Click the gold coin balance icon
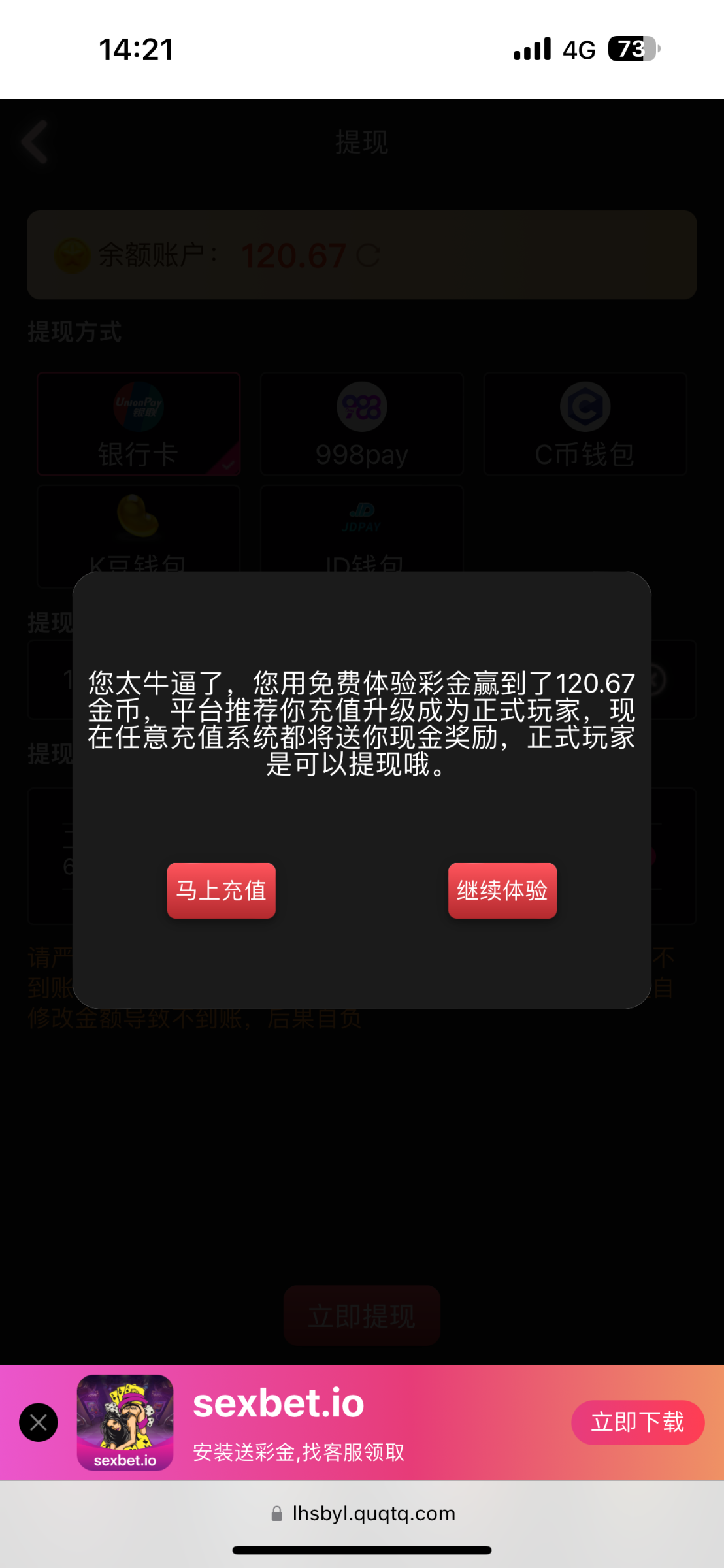The image size is (724, 1568). point(73,255)
